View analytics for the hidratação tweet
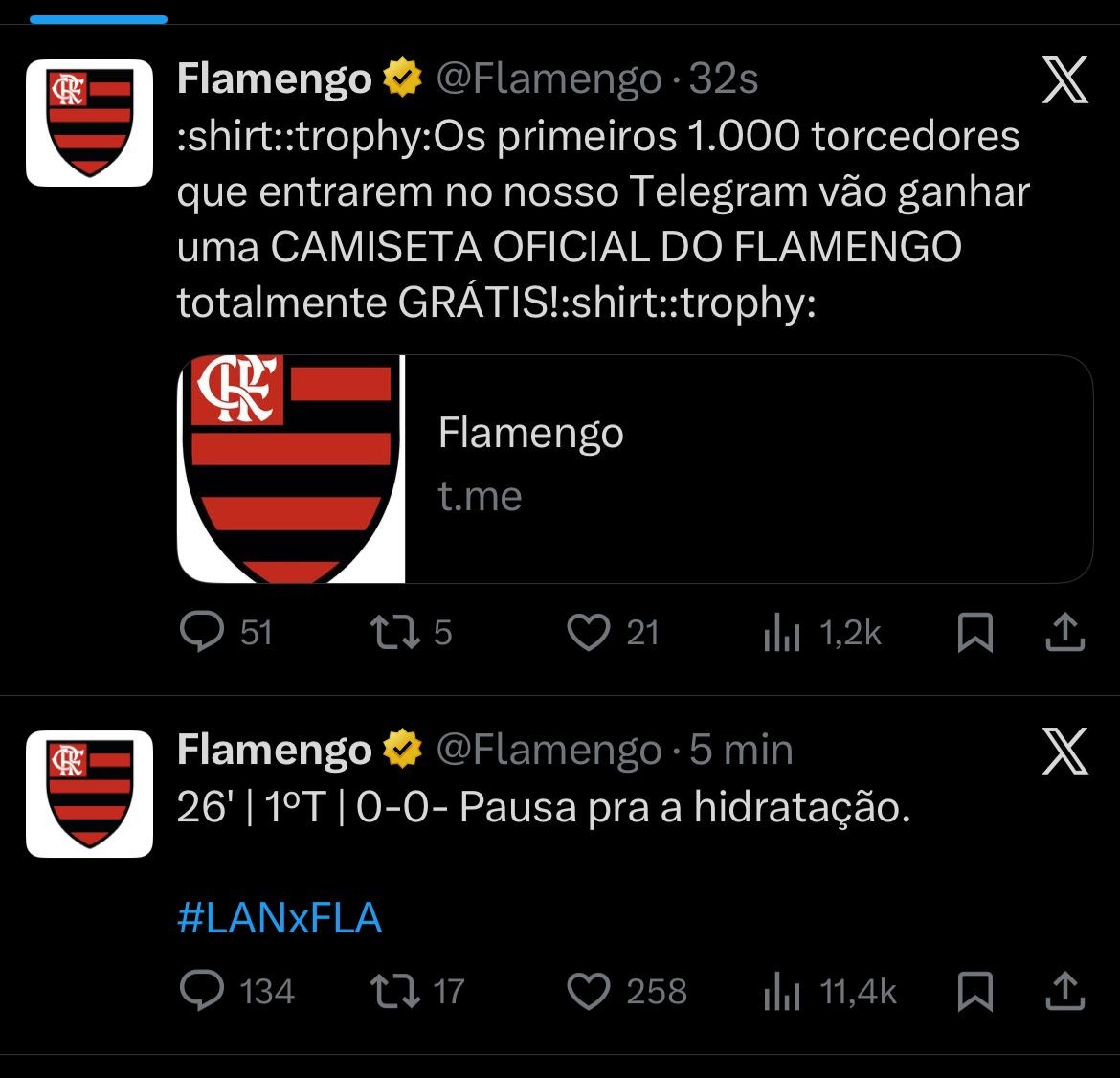 click(x=781, y=991)
